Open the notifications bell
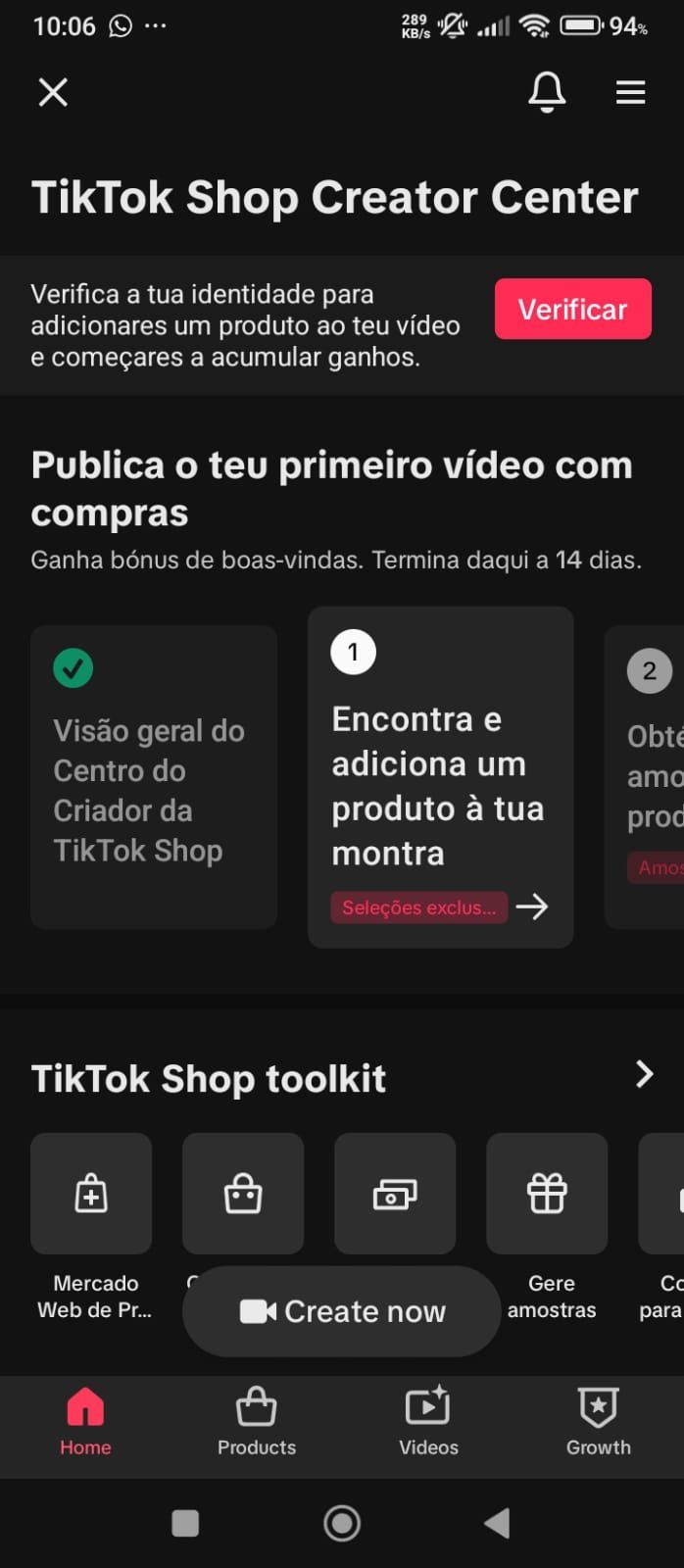684x1568 pixels. click(547, 92)
